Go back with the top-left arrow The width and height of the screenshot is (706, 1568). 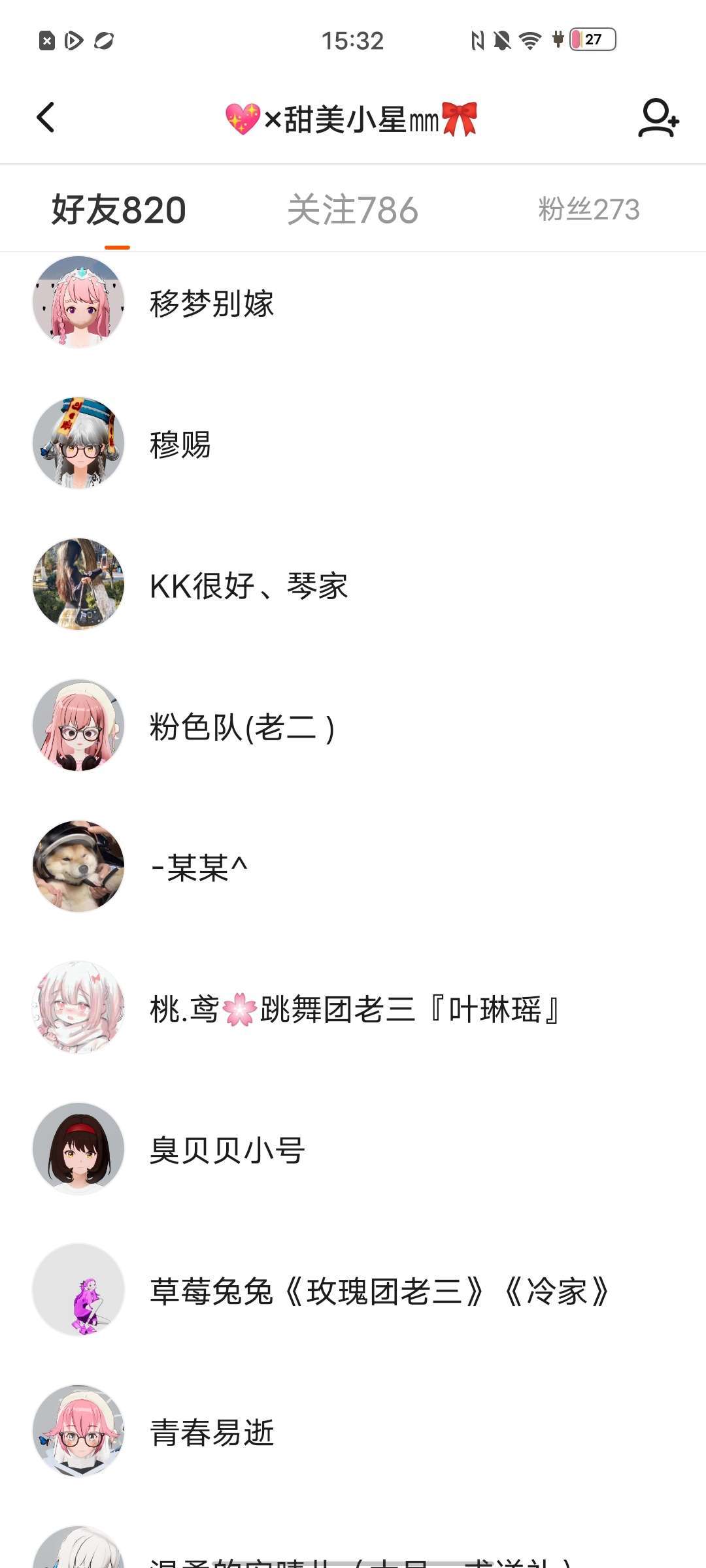[x=46, y=118]
